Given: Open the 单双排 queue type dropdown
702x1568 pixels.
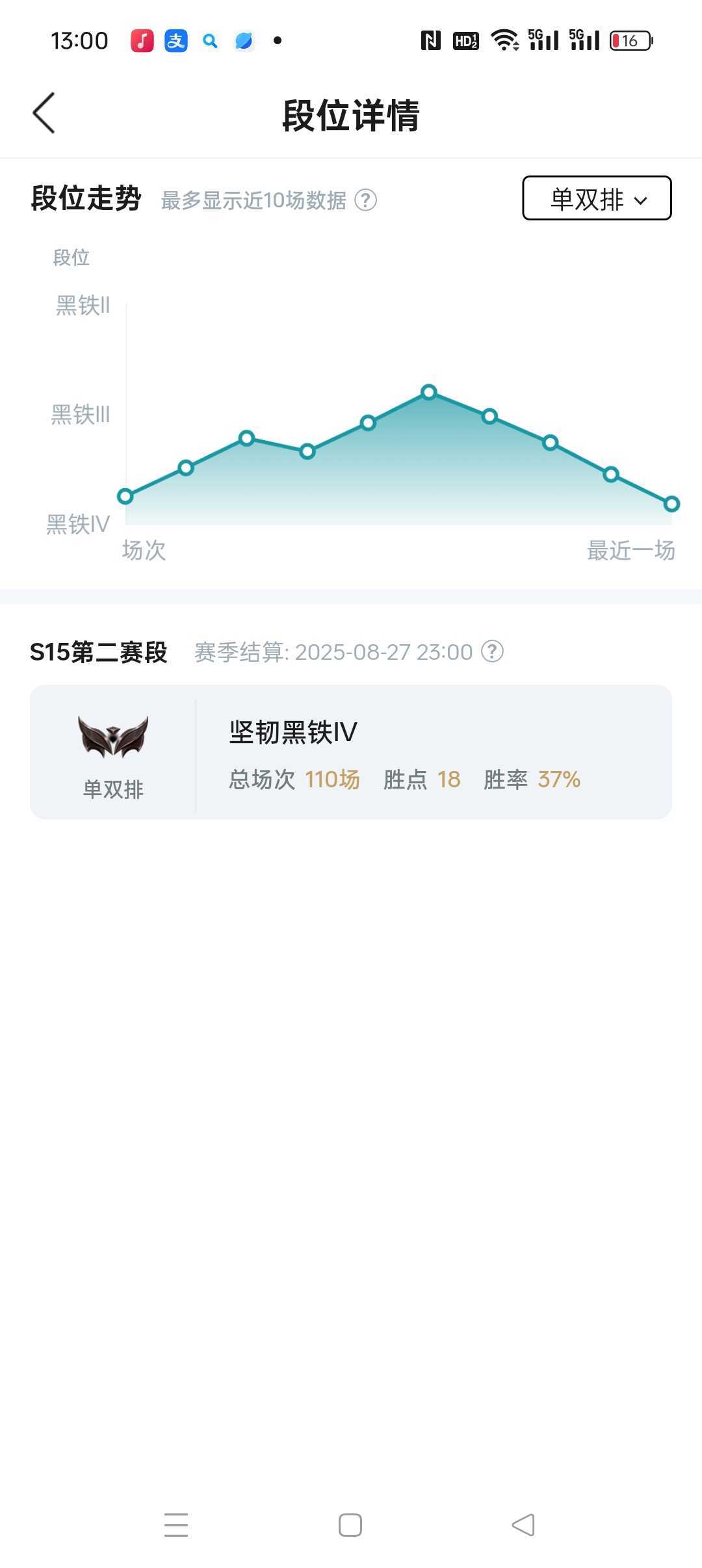Looking at the screenshot, I should point(597,198).
